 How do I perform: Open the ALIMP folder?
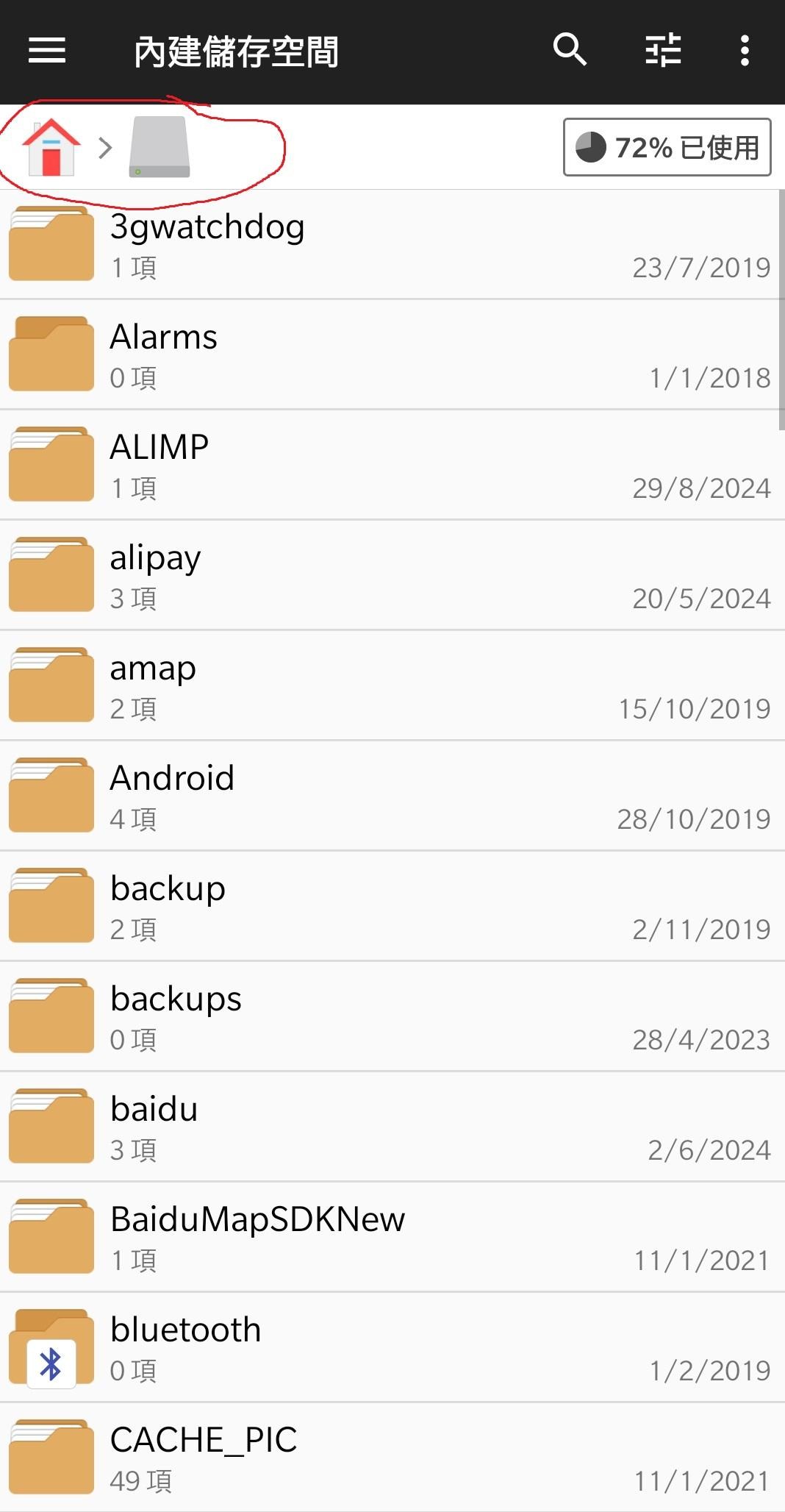[x=390, y=466]
